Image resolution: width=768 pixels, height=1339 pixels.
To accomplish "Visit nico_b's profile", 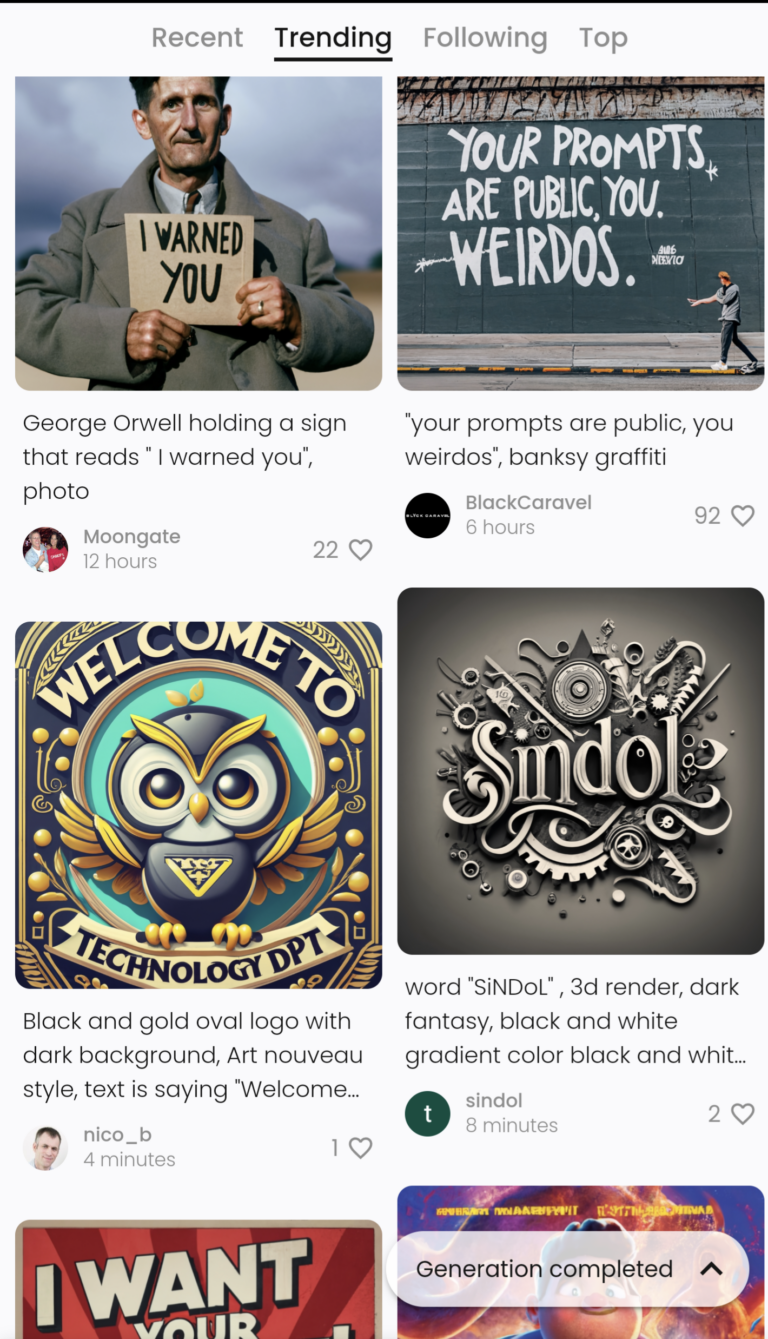I will tap(45, 1147).
